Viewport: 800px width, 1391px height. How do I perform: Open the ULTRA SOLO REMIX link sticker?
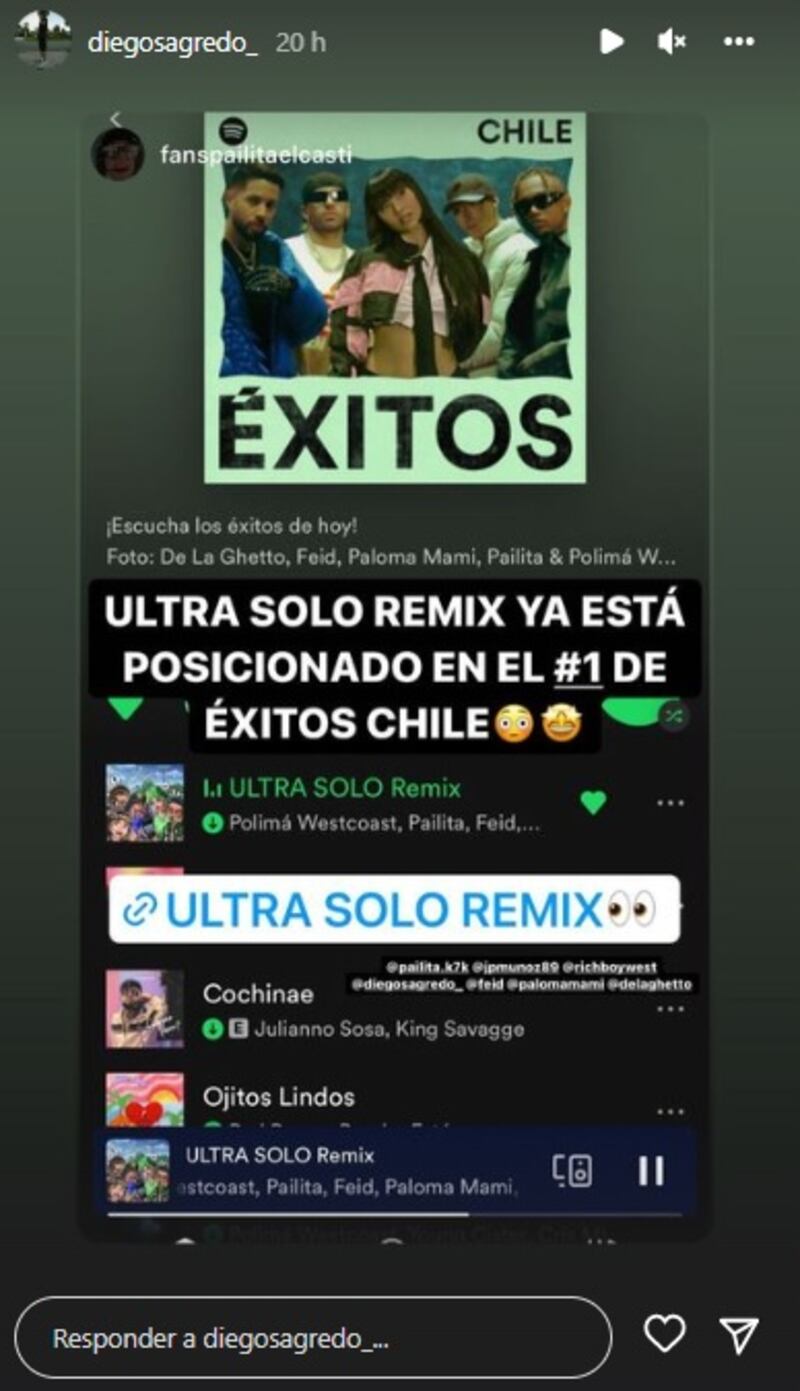click(394, 909)
